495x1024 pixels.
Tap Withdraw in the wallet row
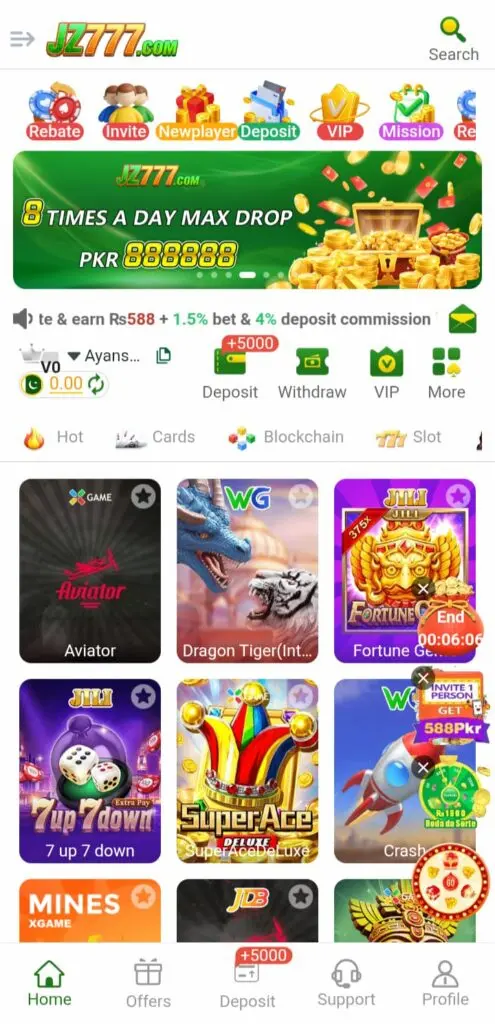click(312, 374)
